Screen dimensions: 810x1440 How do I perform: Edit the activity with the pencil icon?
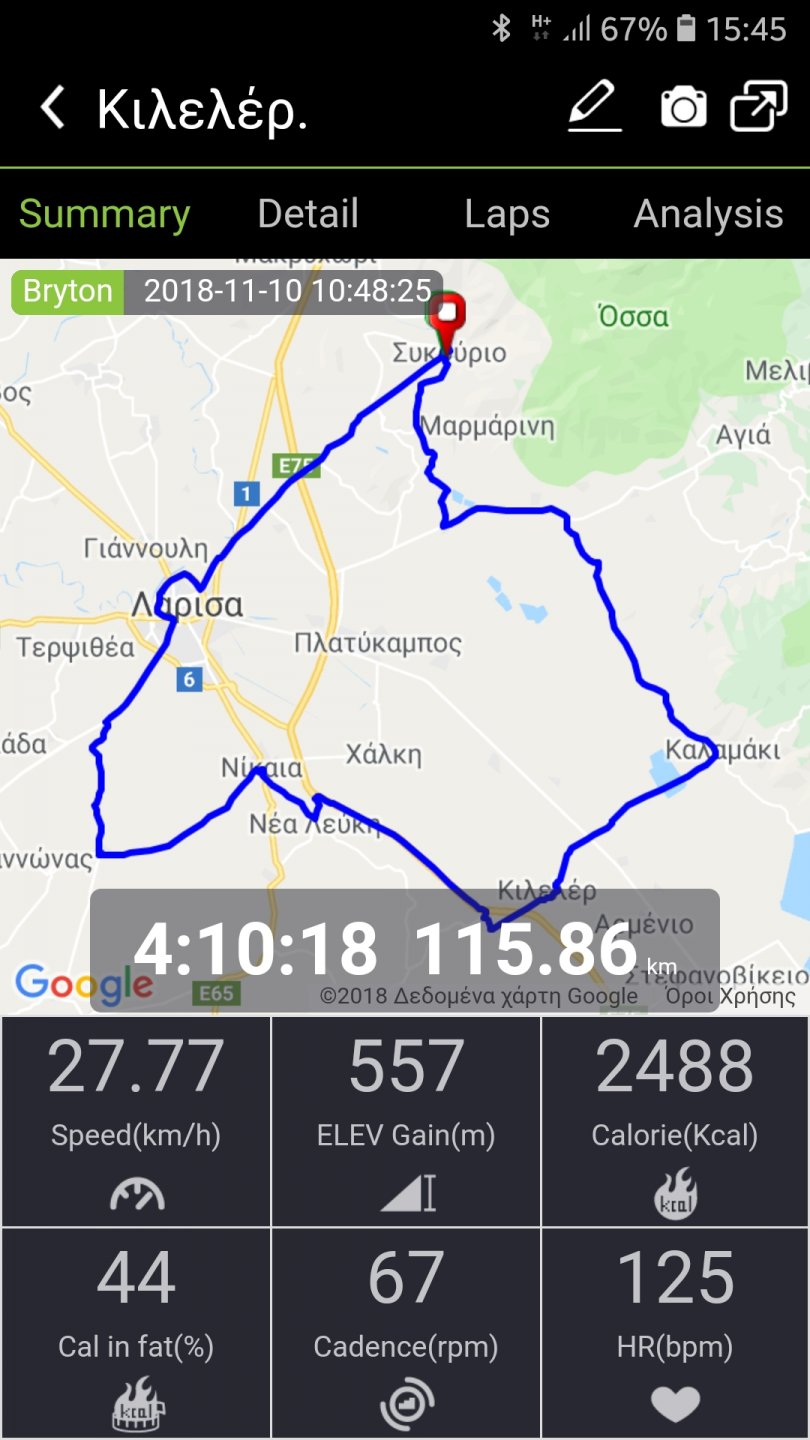(x=595, y=107)
